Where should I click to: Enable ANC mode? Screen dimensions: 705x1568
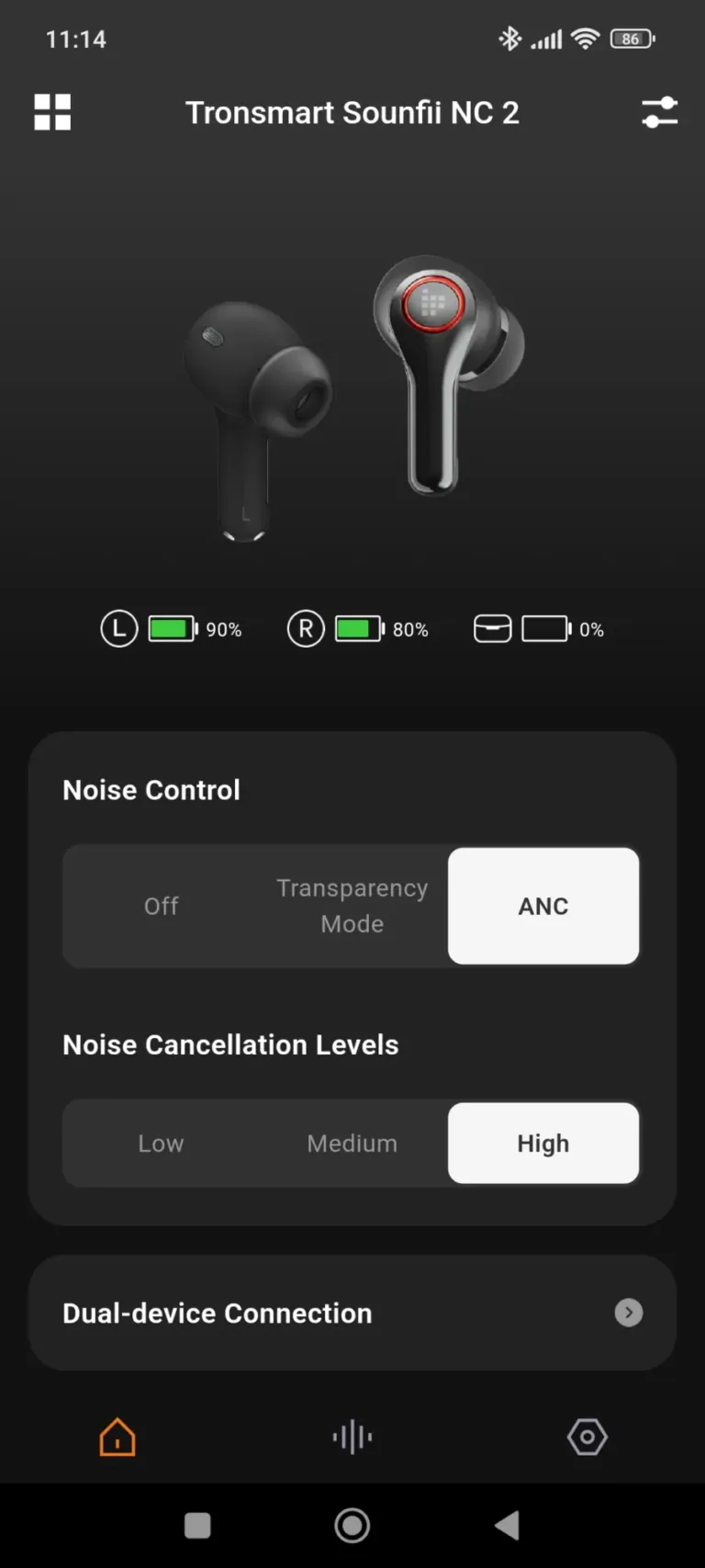(x=543, y=906)
